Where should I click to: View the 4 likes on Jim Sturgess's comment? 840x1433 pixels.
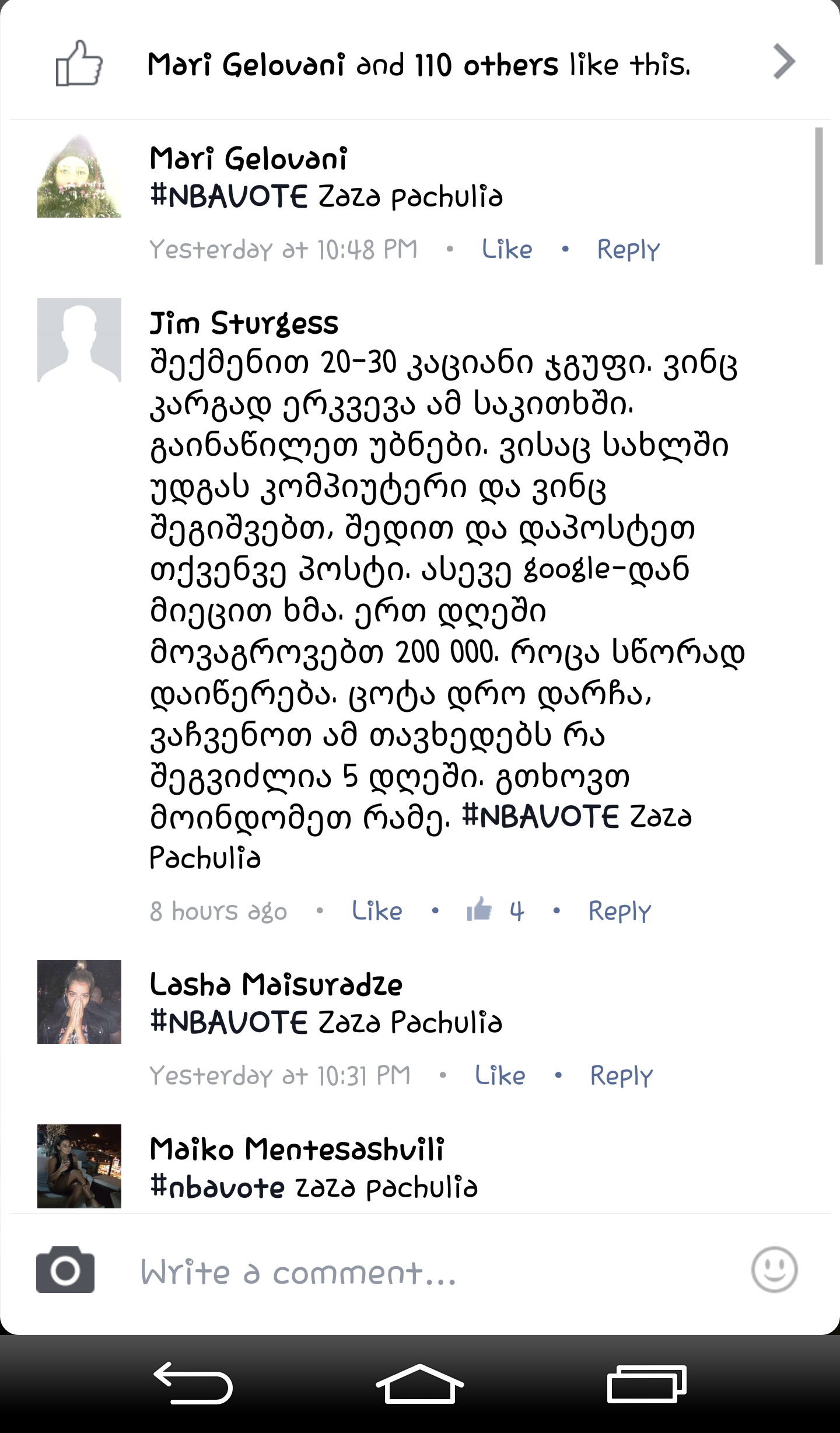click(x=495, y=911)
